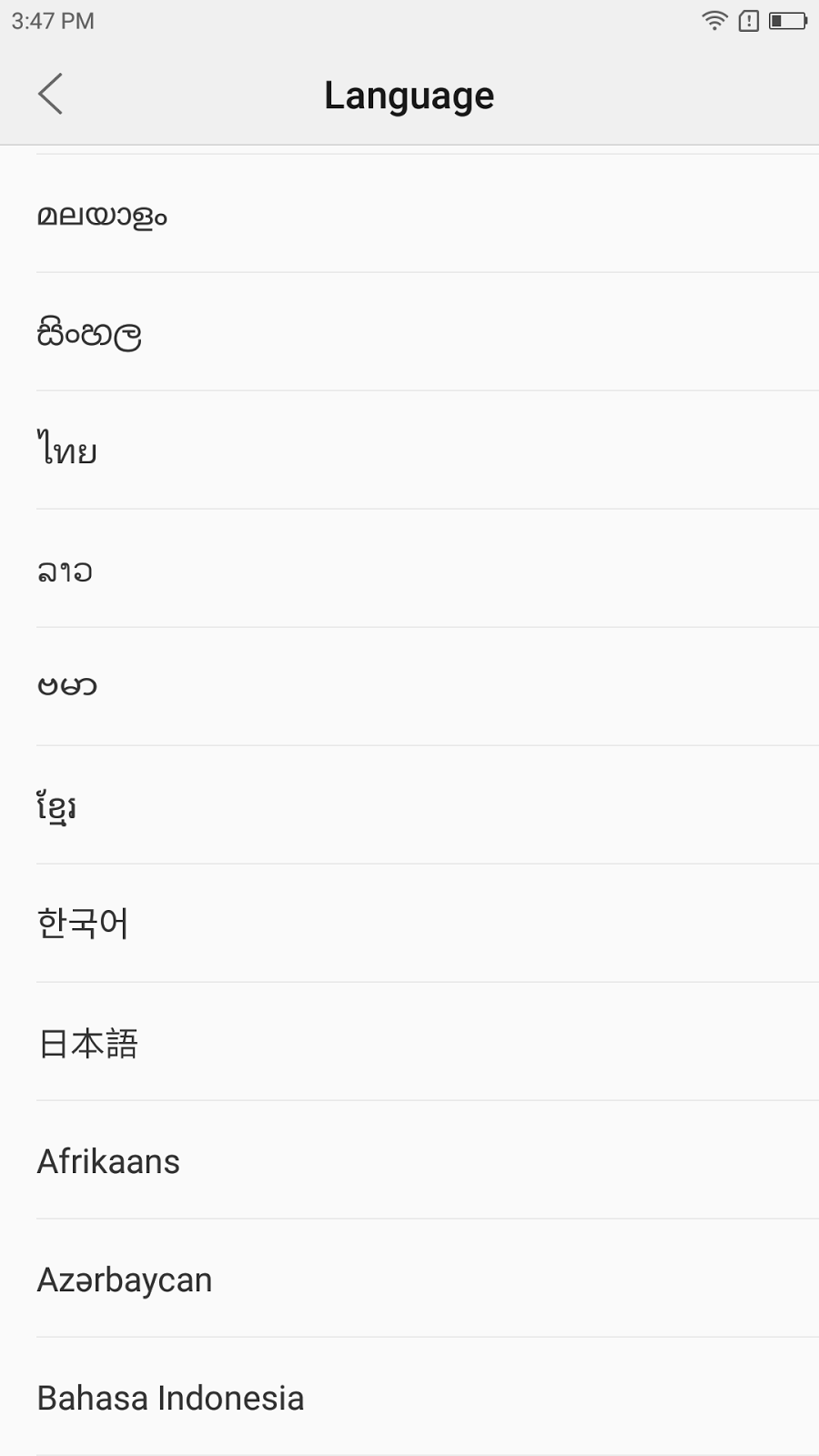Go back from the Language screen

pos(51,95)
